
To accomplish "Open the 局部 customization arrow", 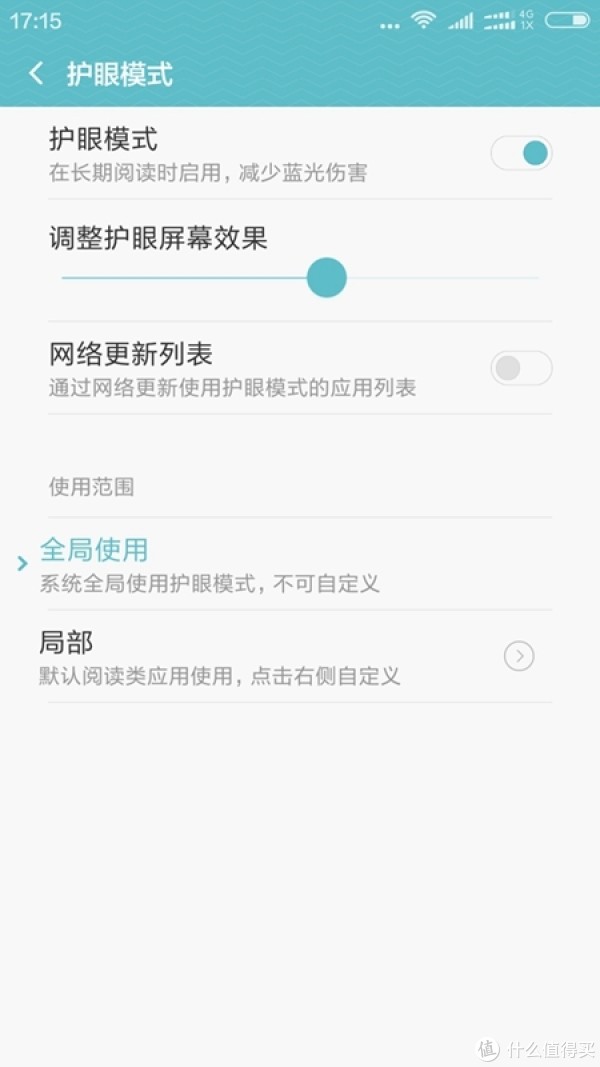I will pyautogui.click(x=519, y=657).
